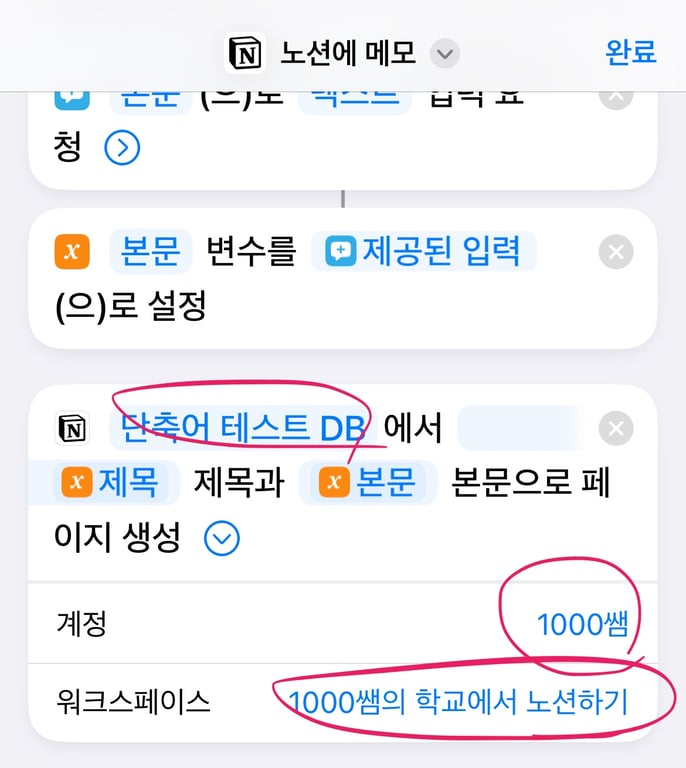Change the 워크스페이스 selection

coord(458,702)
